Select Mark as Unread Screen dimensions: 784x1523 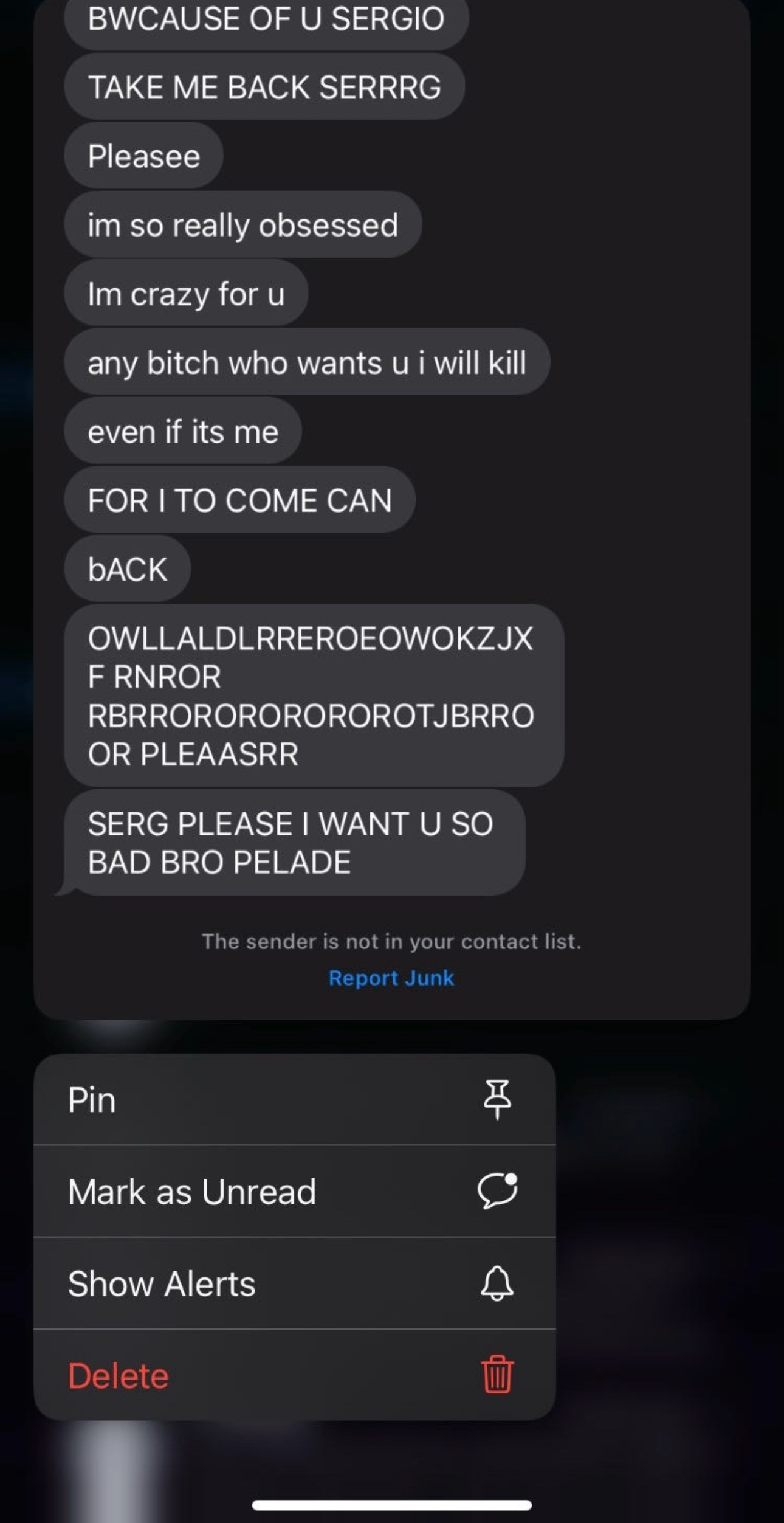(294, 1192)
